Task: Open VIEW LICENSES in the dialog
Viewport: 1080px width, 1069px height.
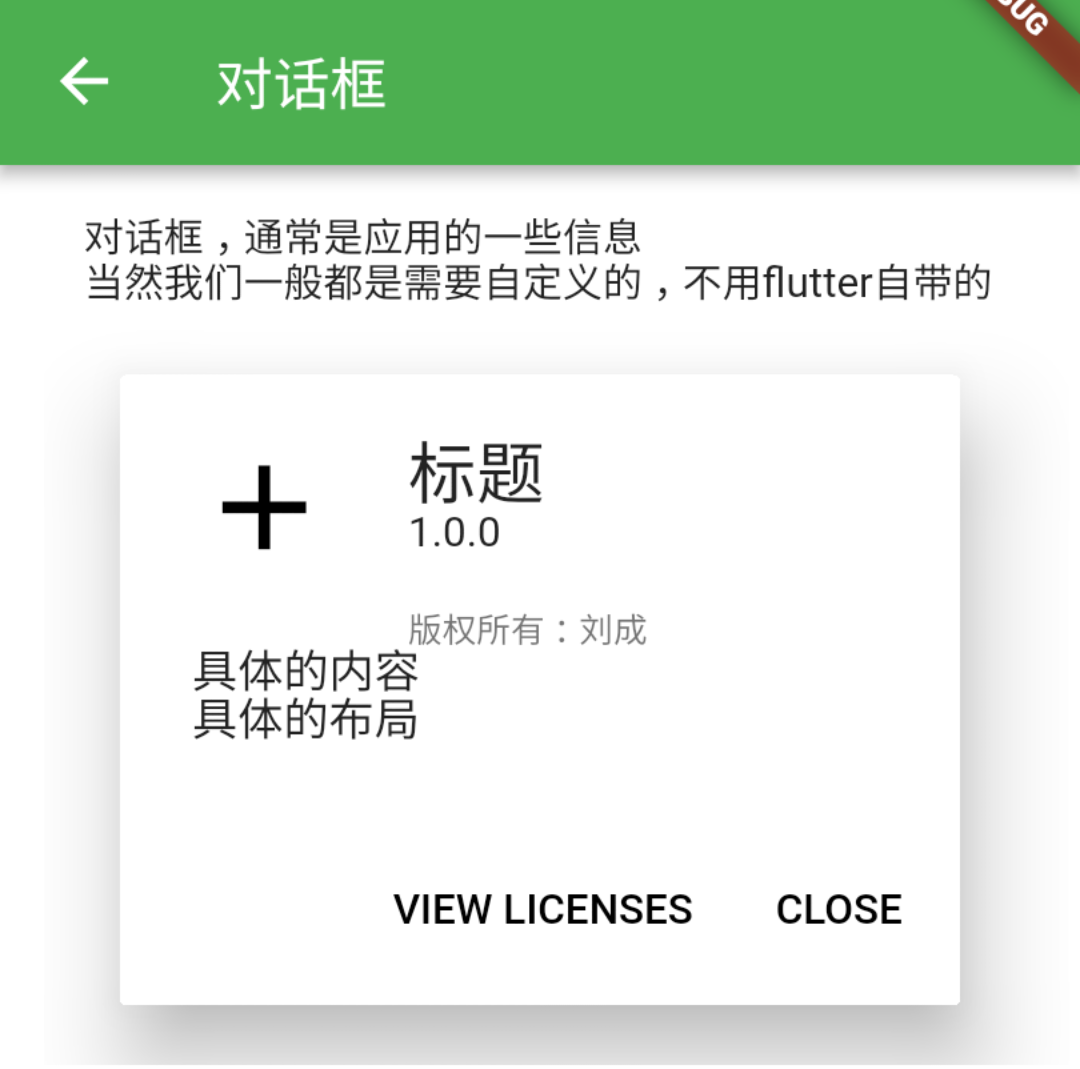Action: pos(543,909)
